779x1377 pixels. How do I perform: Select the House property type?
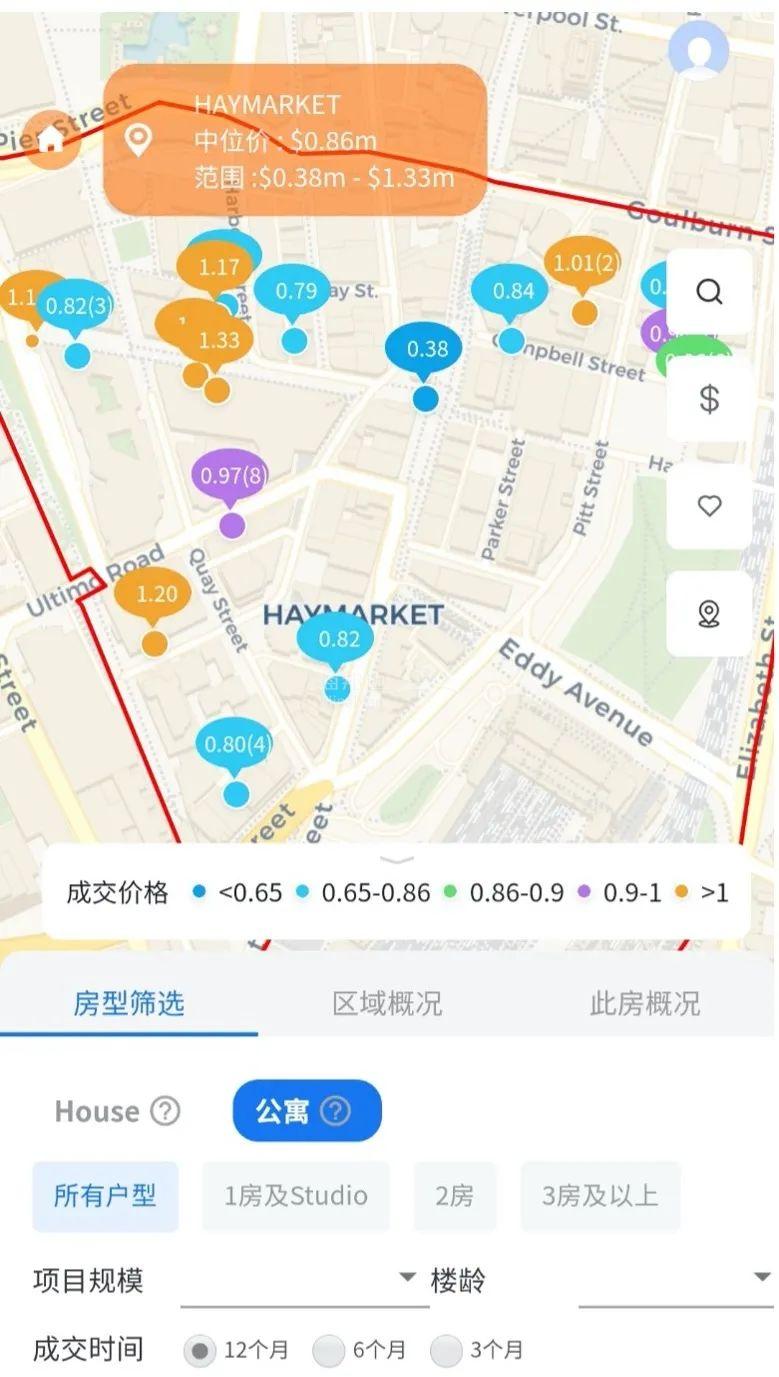tap(97, 1111)
